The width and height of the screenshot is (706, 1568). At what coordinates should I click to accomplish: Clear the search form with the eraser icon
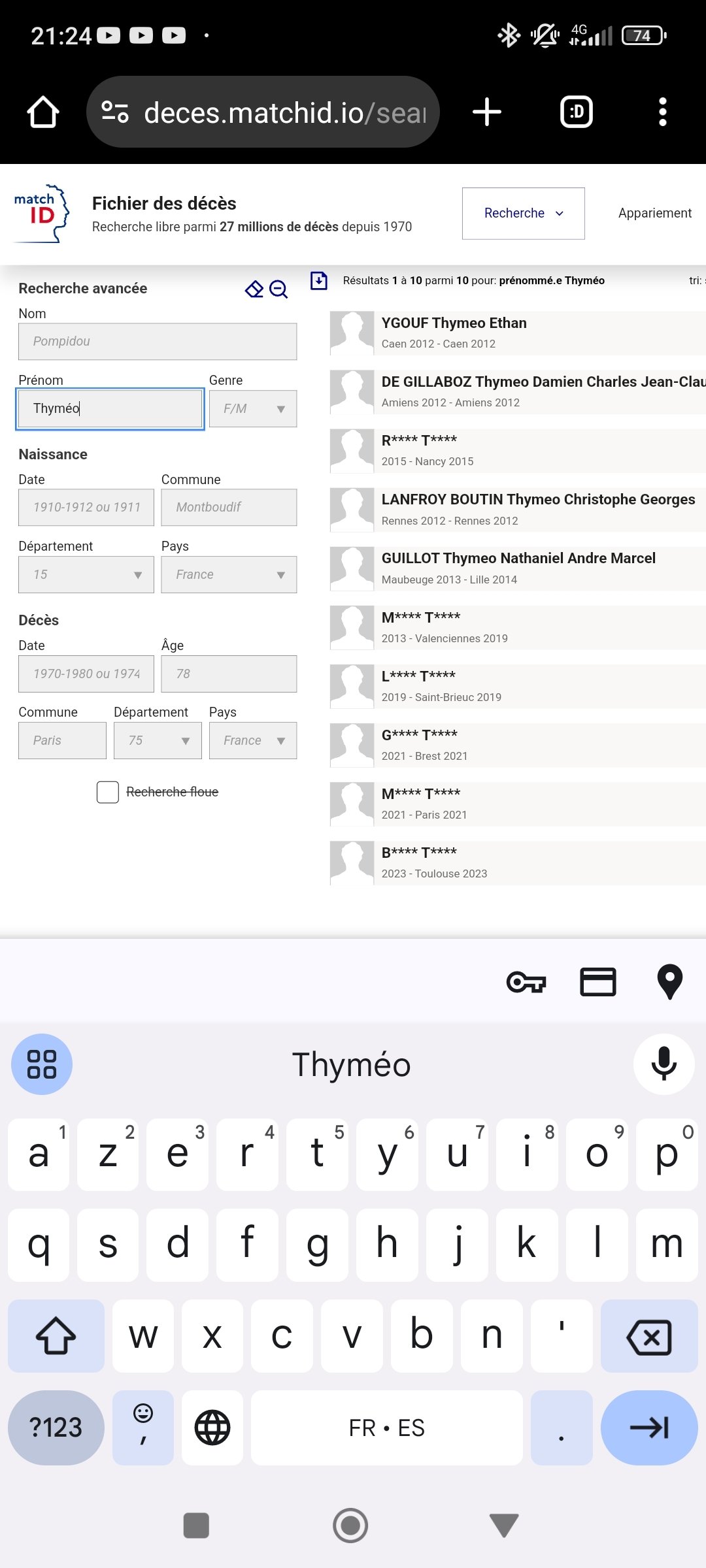[254, 289]
